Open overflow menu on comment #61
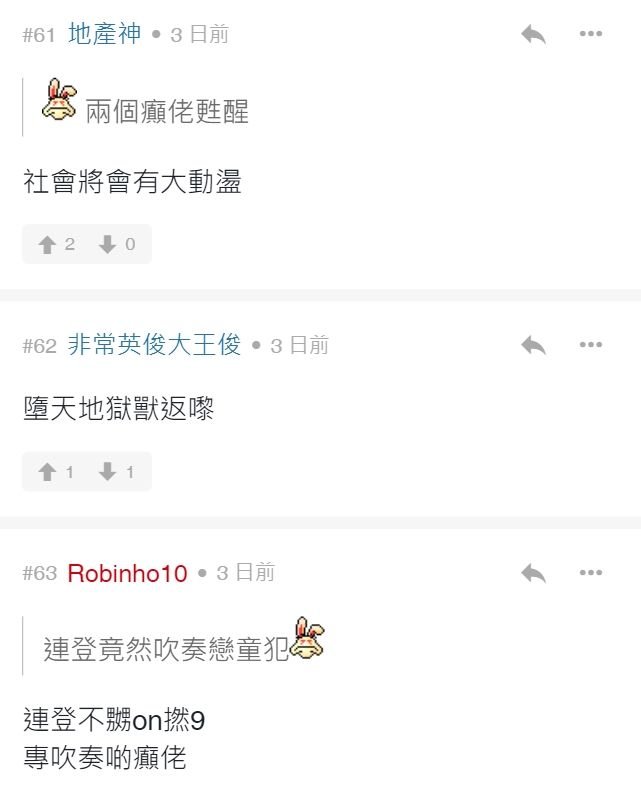 591,34
